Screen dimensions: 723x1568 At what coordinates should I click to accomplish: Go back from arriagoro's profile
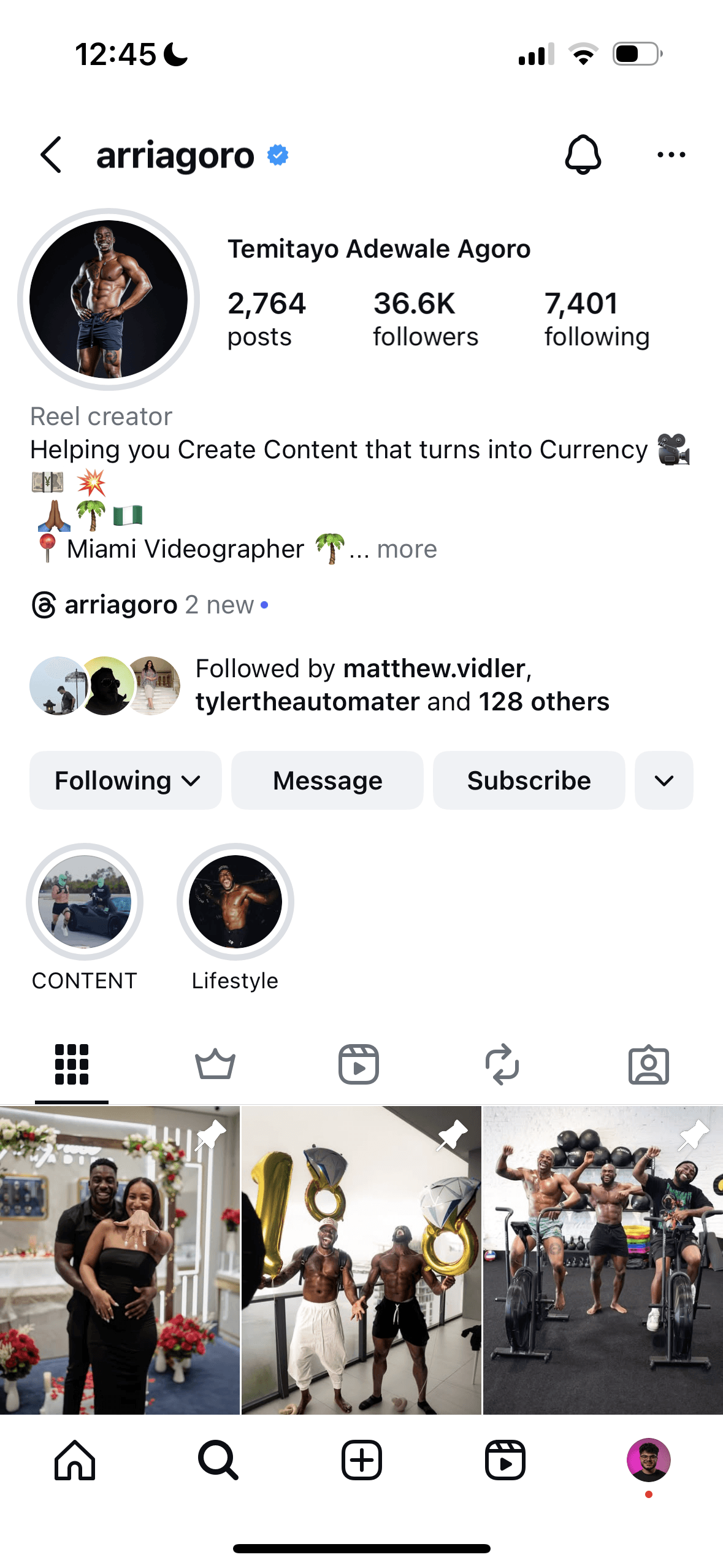tap(52, 155)
